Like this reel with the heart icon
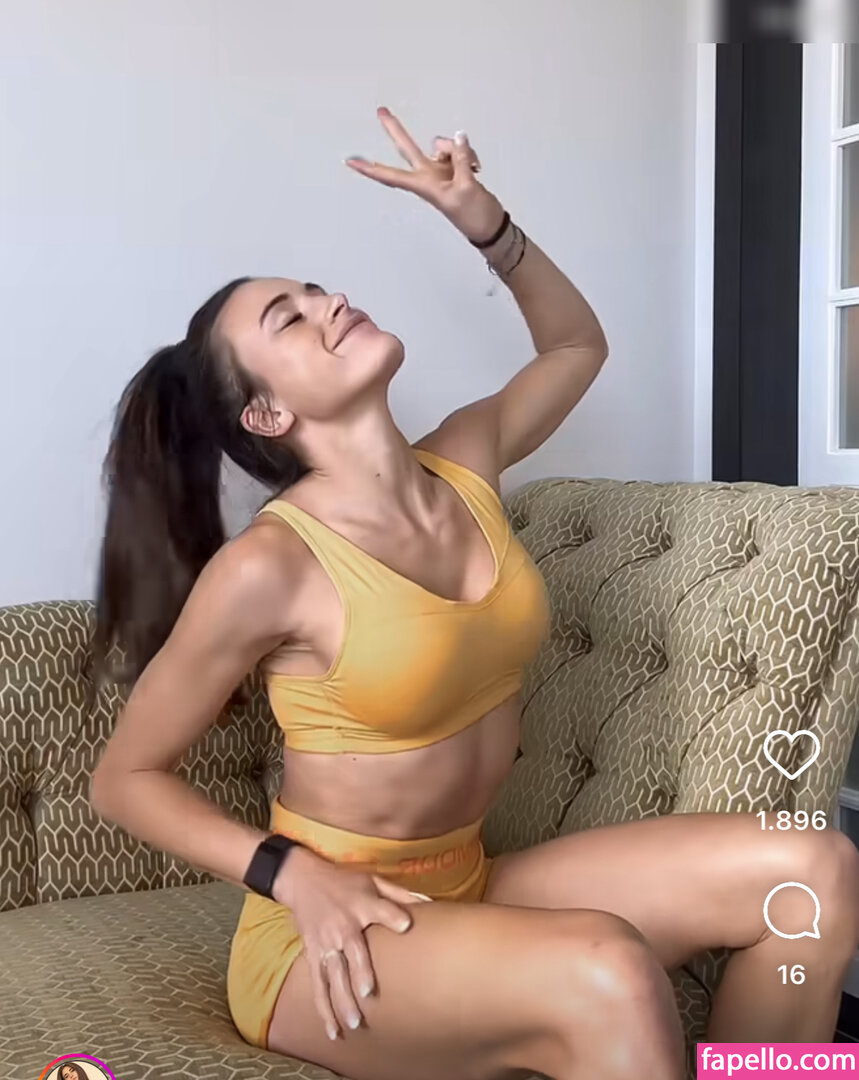 point(791,755)
